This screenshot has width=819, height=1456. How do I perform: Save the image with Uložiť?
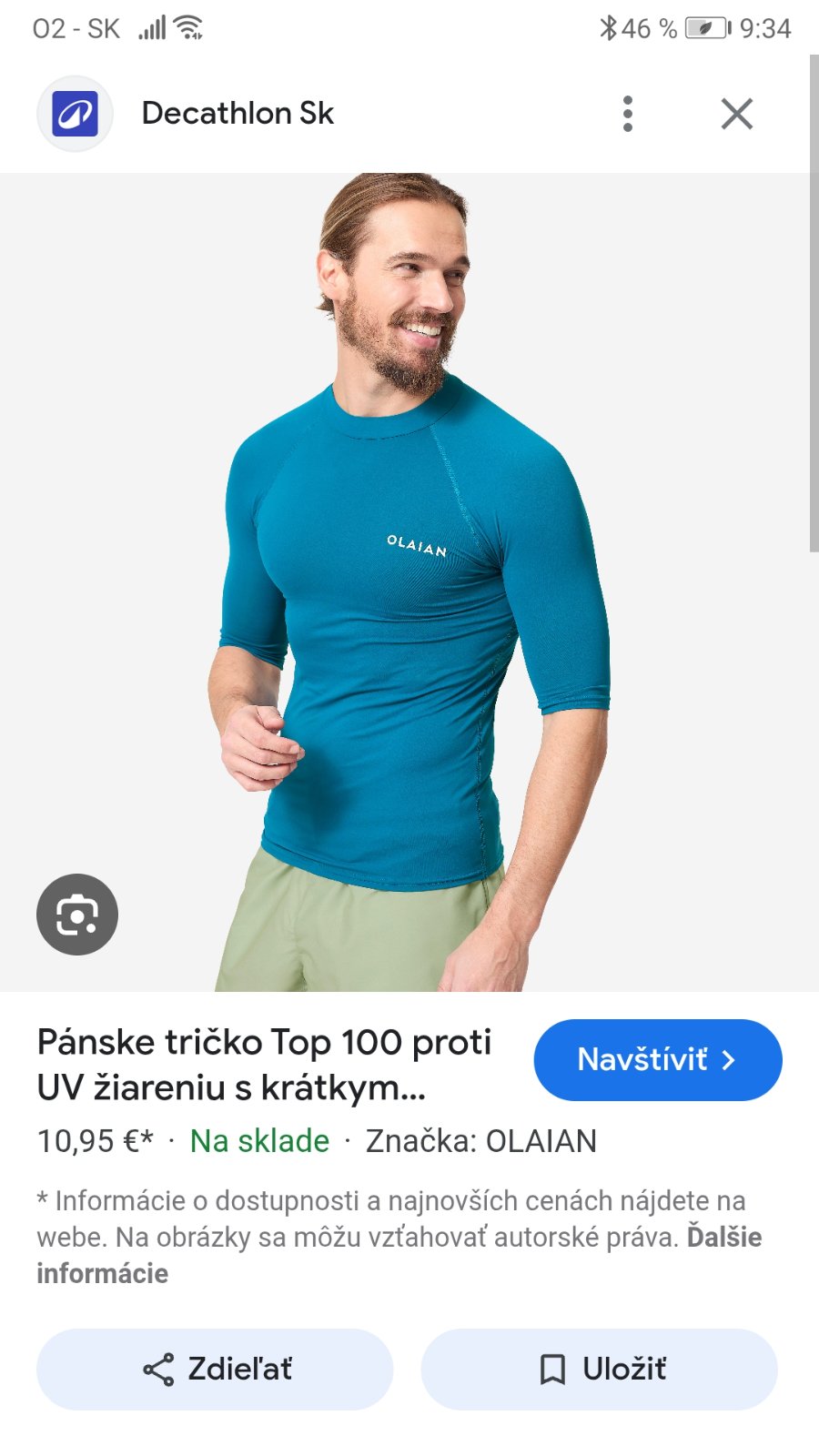(x=599, y=1369)
